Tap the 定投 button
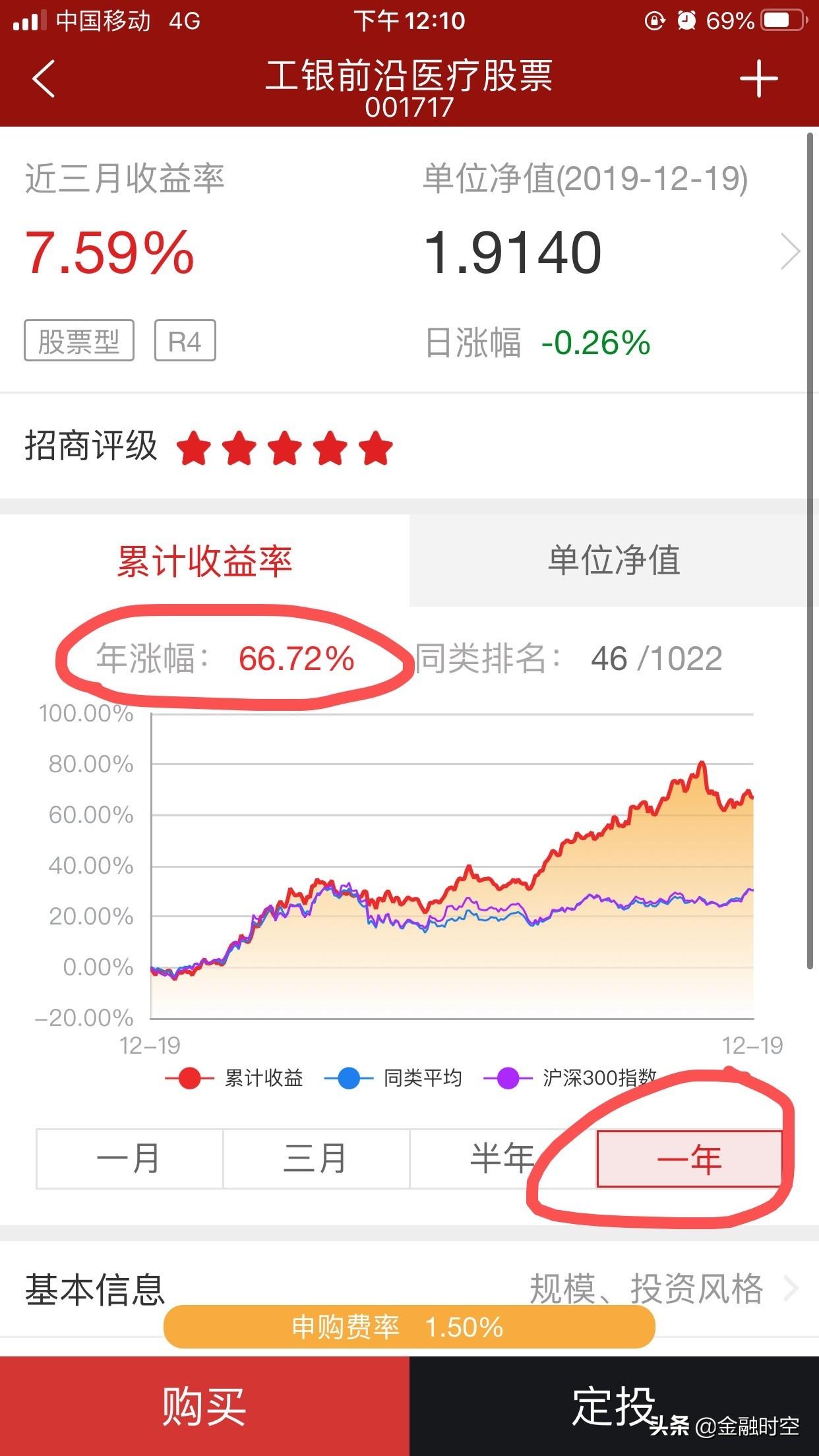The width and height of the screenshot is (819, 1456). point(614,1406)
